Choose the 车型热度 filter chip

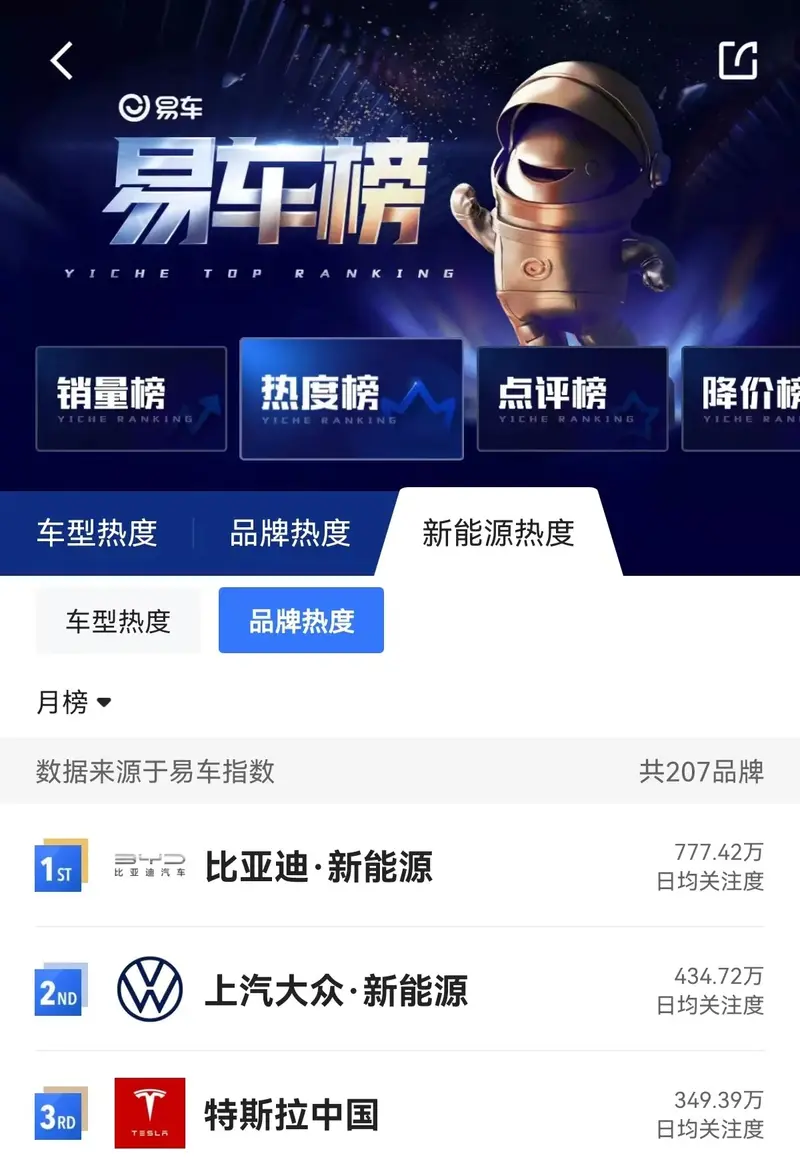click(x=118, y=621)
